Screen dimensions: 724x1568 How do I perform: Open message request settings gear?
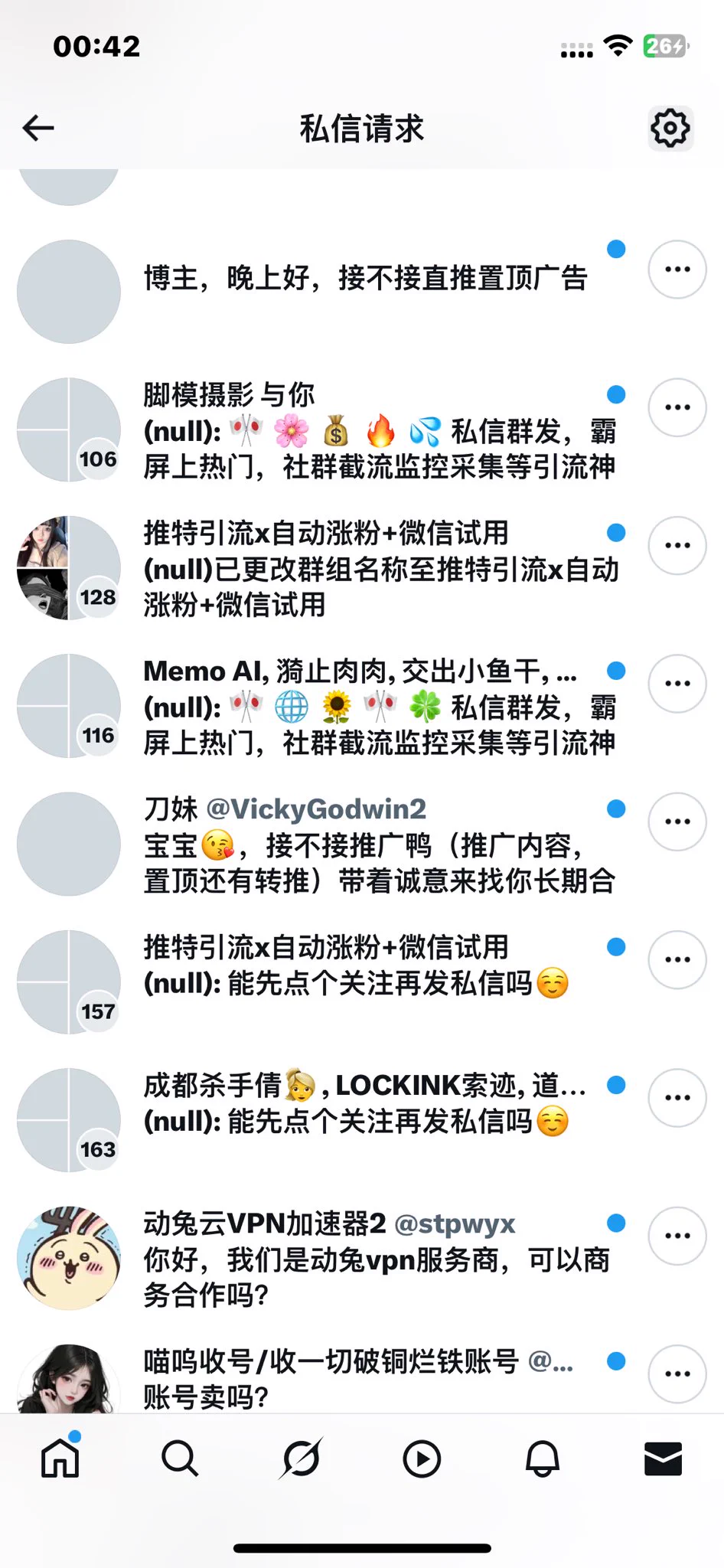click(670, 128)
